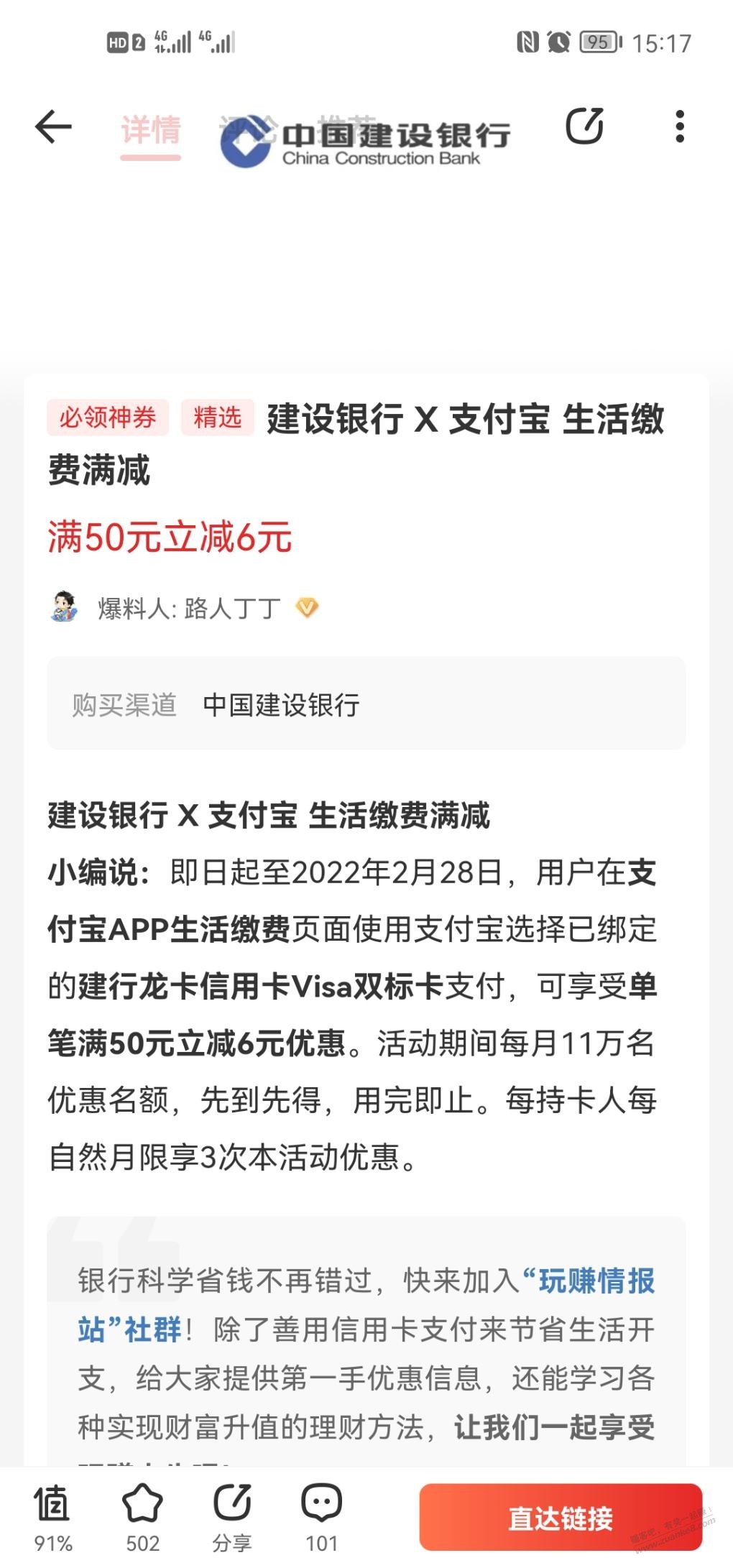Tap the 必领神券 tag
The height and width of the screenshot is (1568, 733).
108,418
